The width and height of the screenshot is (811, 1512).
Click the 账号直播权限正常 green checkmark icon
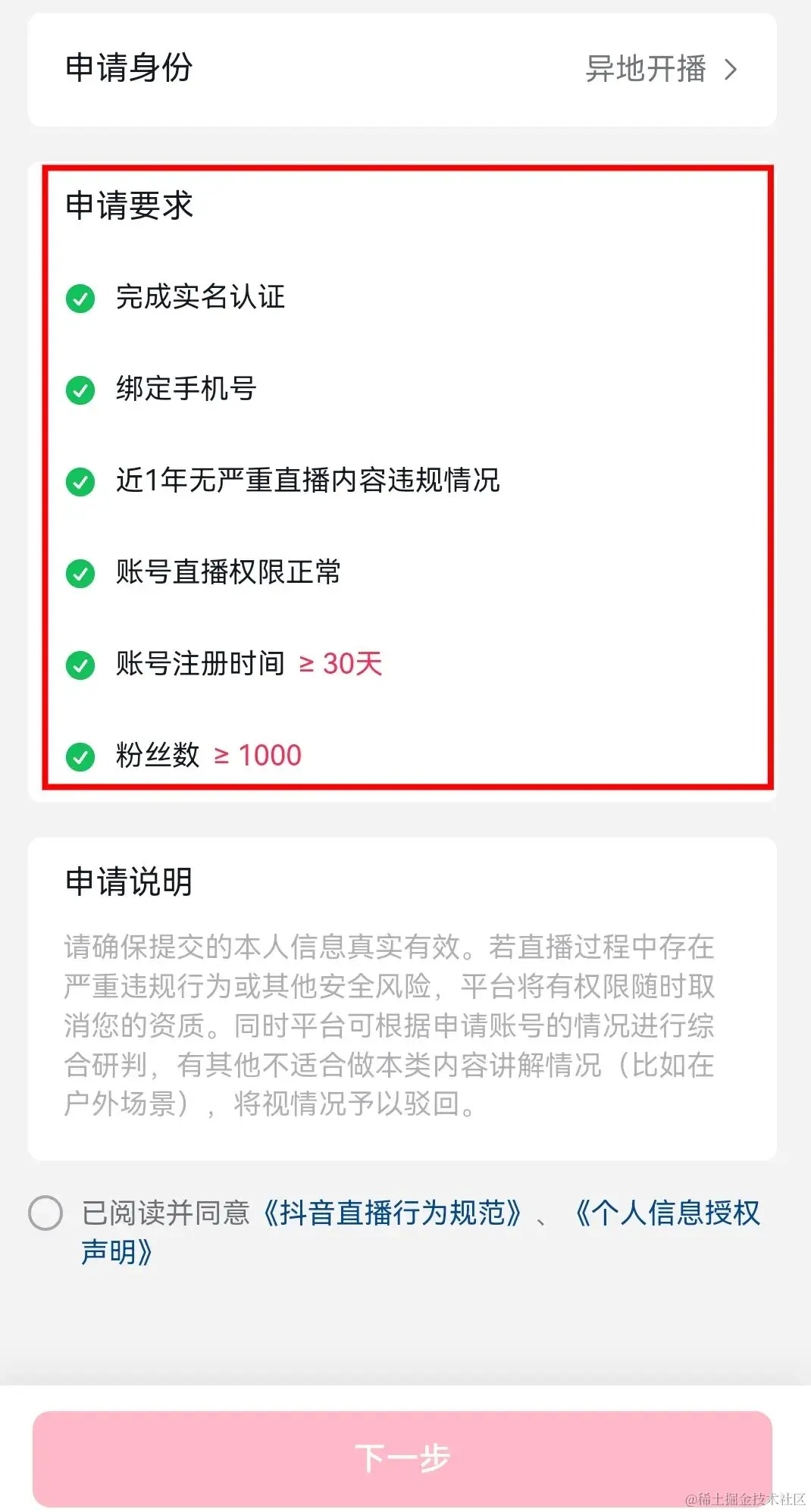coord(80,574)
